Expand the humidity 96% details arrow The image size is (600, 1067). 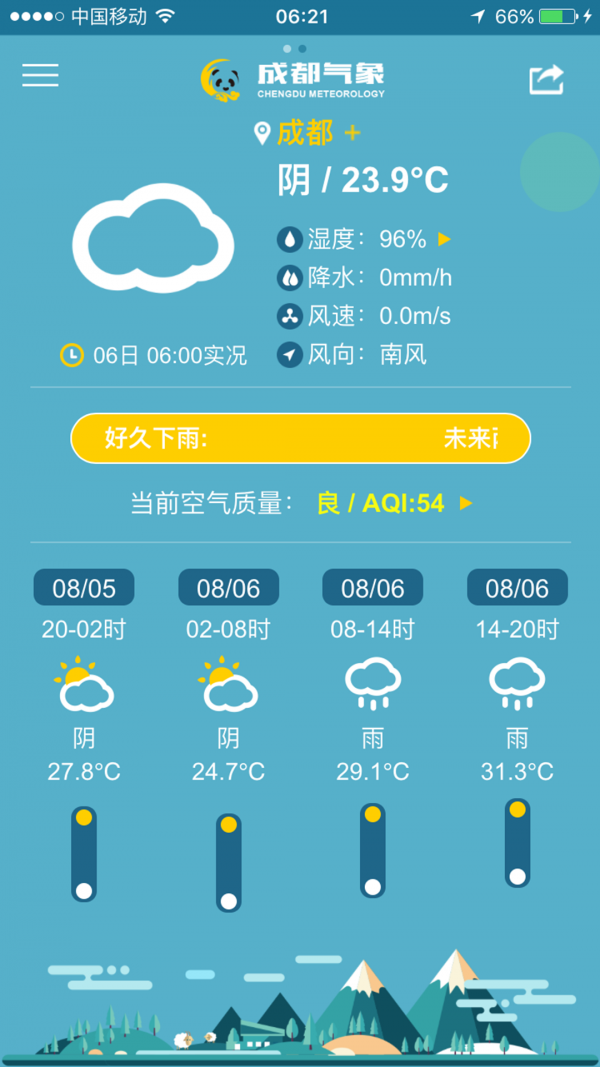[x=444, y=240]
